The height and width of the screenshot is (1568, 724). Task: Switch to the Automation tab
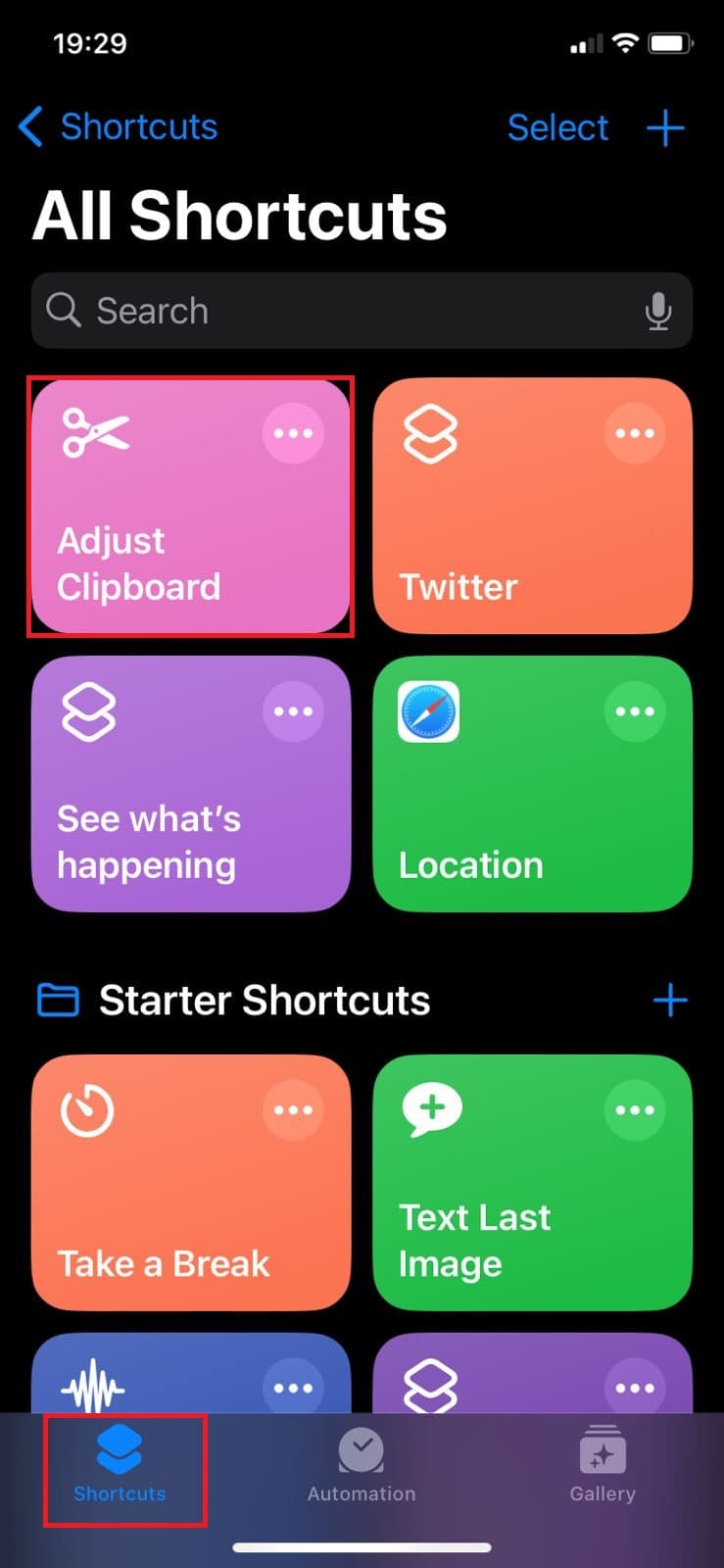[x=361, y=1470]
